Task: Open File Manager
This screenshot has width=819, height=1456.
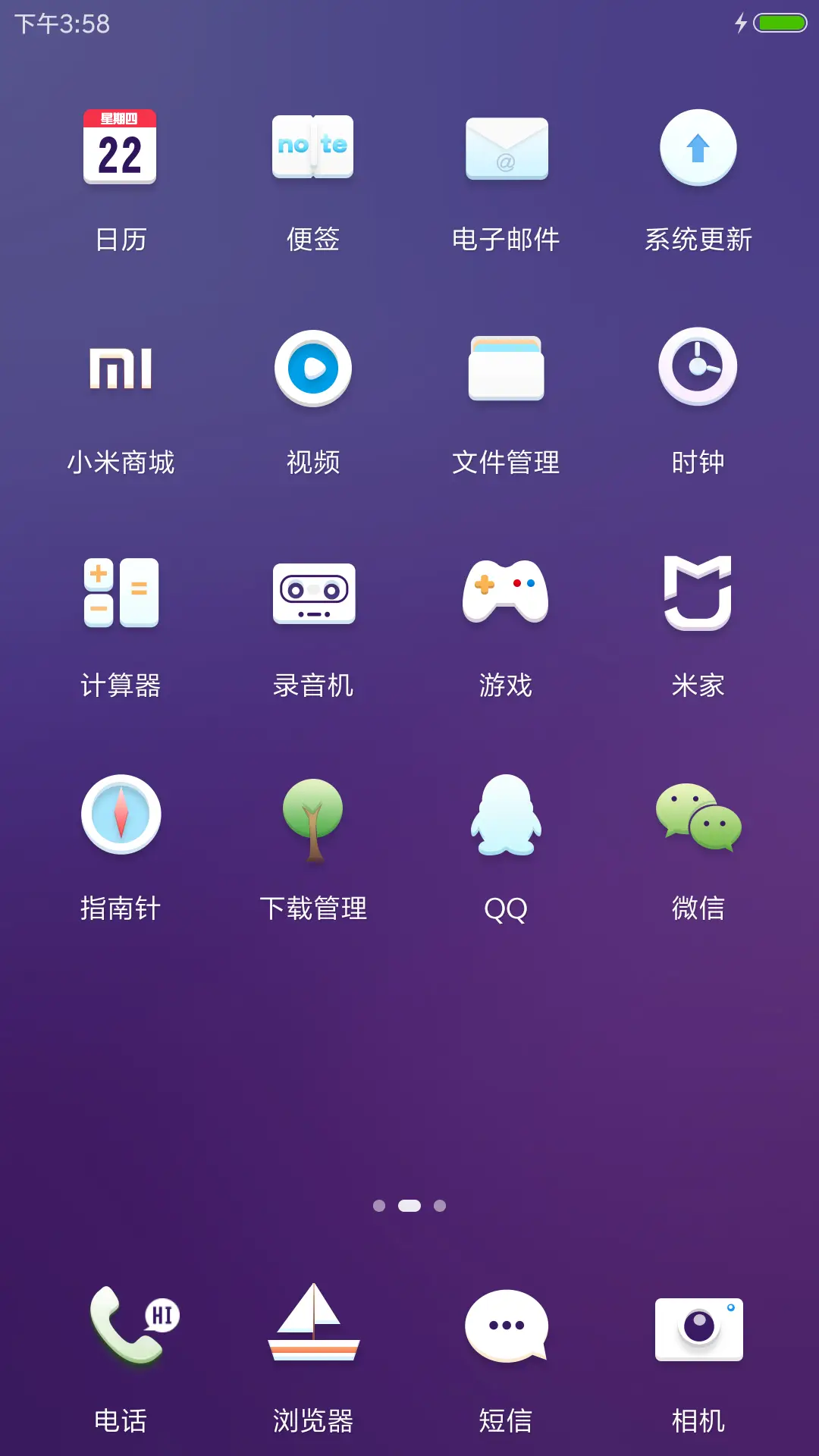Action: (506, 369)
